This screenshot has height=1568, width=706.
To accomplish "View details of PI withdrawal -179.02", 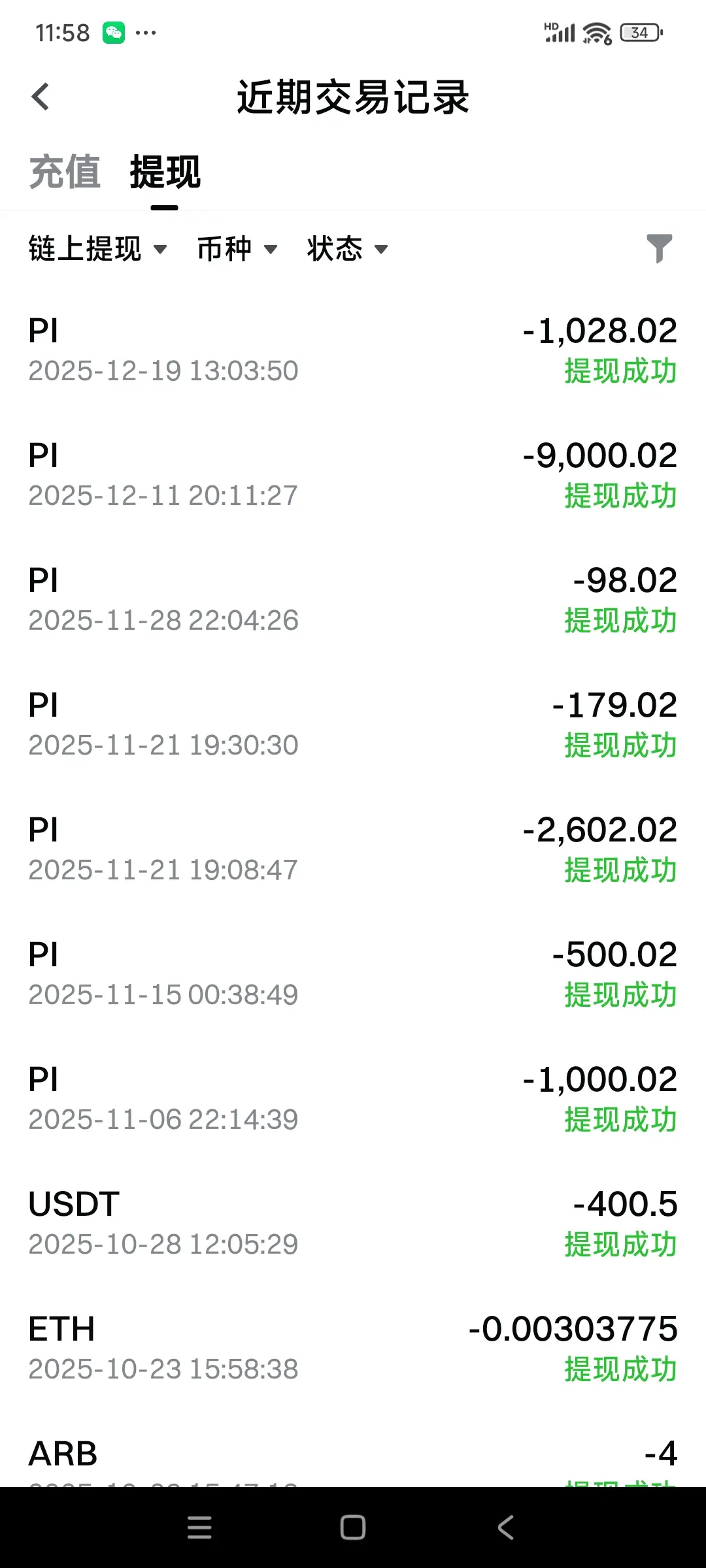I will point(353,725).
